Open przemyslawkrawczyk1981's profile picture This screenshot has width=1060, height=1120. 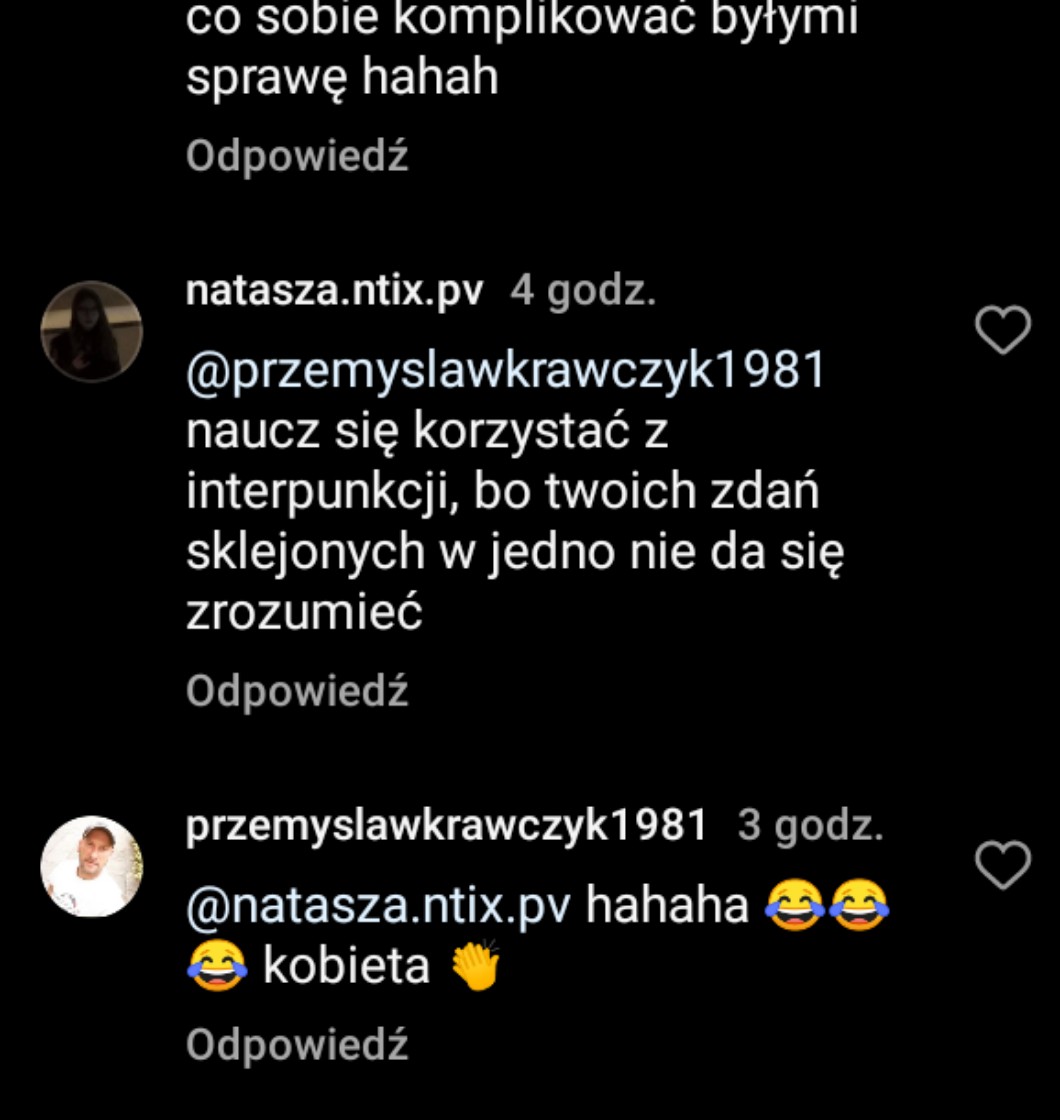[x=91, y=866]
